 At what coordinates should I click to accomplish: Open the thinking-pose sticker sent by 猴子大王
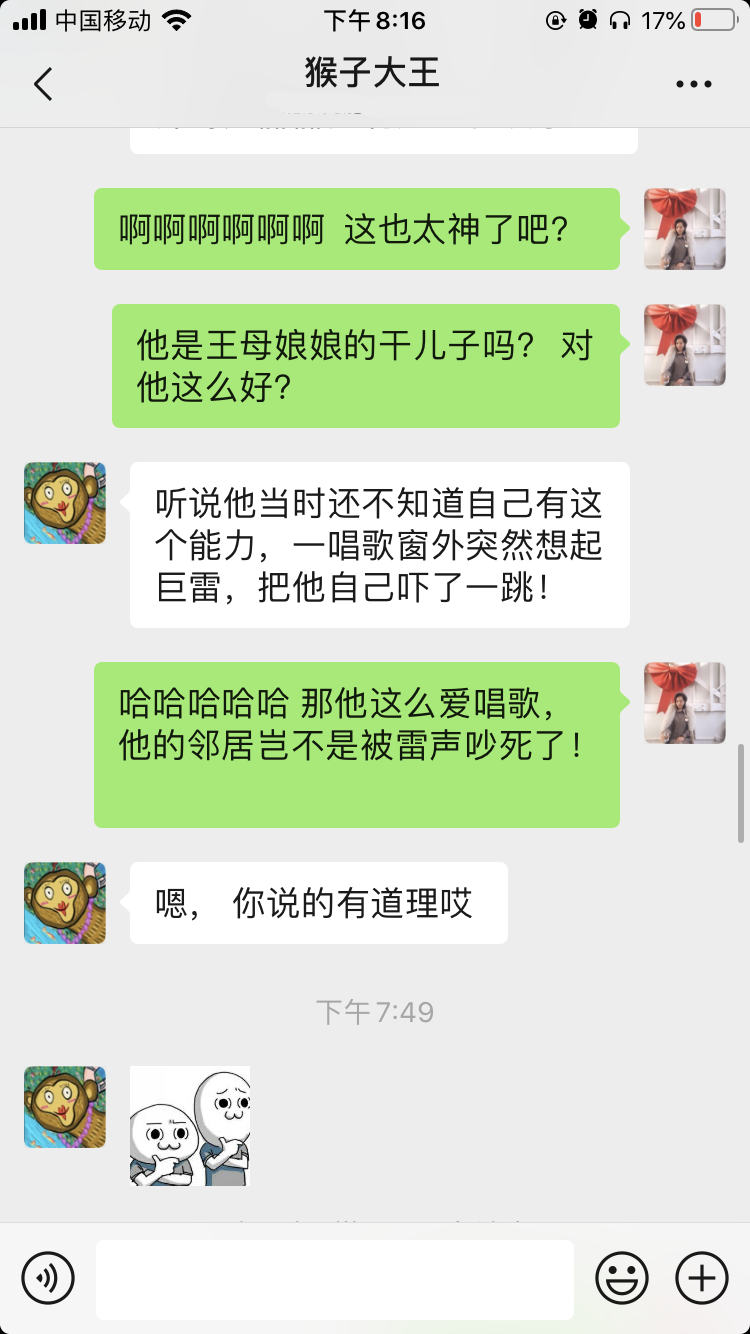click(190, 1126)
